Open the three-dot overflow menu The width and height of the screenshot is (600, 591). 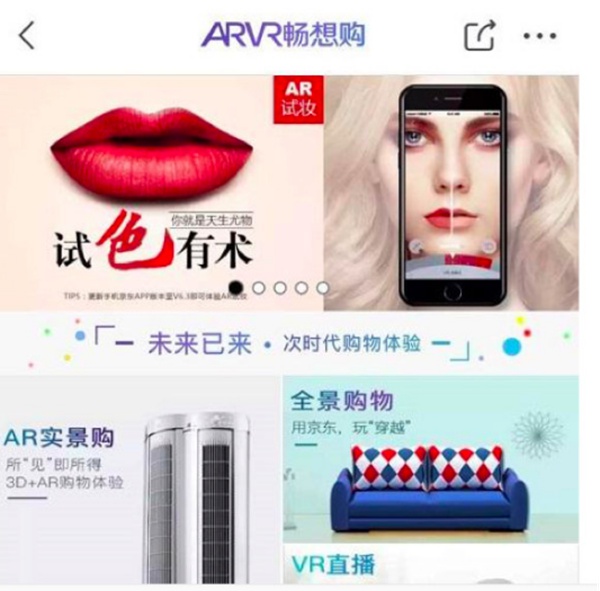[540, 36]
